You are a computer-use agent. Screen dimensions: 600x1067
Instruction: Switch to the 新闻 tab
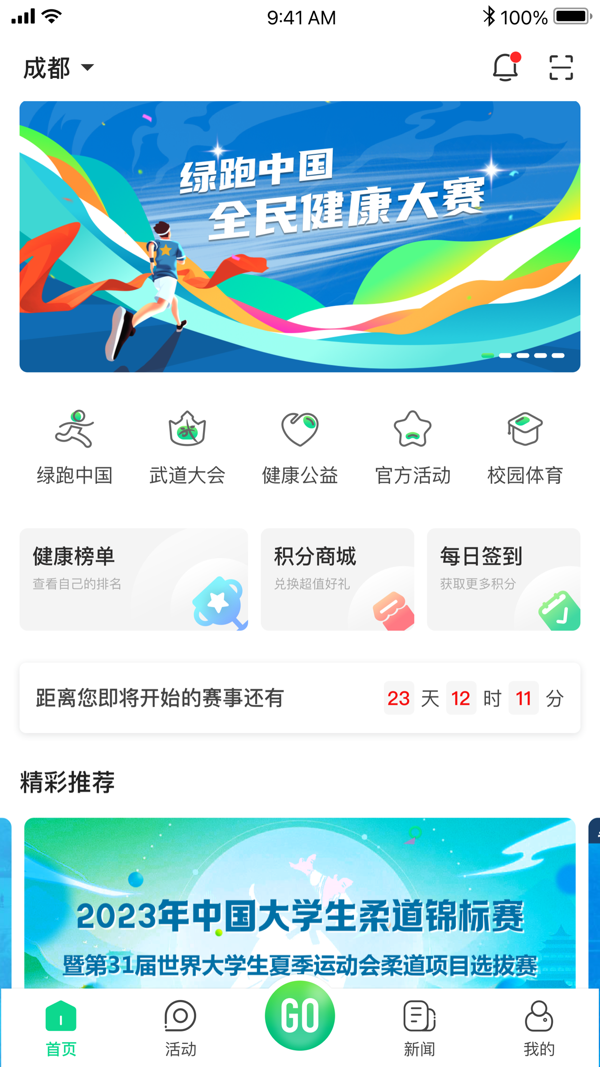click(419, 1028)
